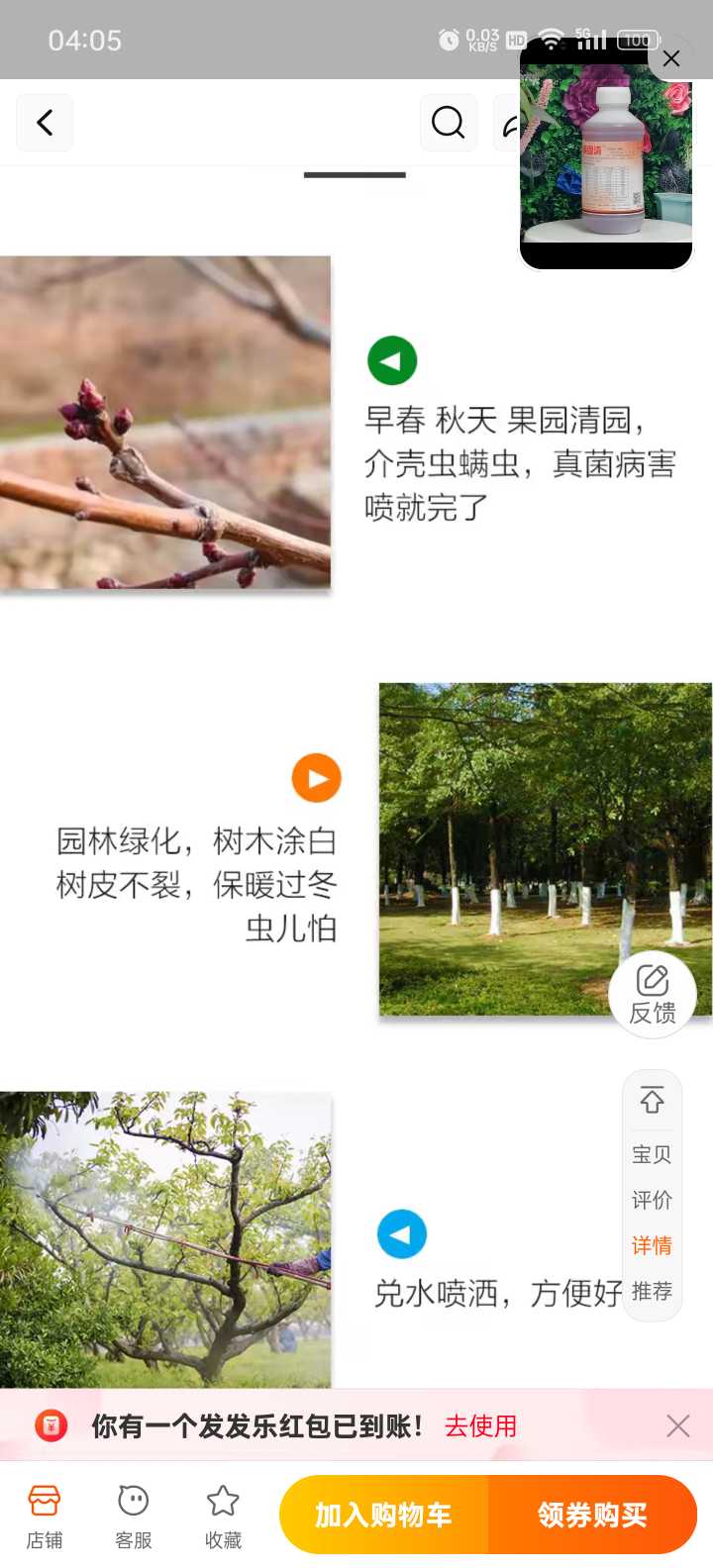
Task: Open search from the top bar
Action: 448,123
